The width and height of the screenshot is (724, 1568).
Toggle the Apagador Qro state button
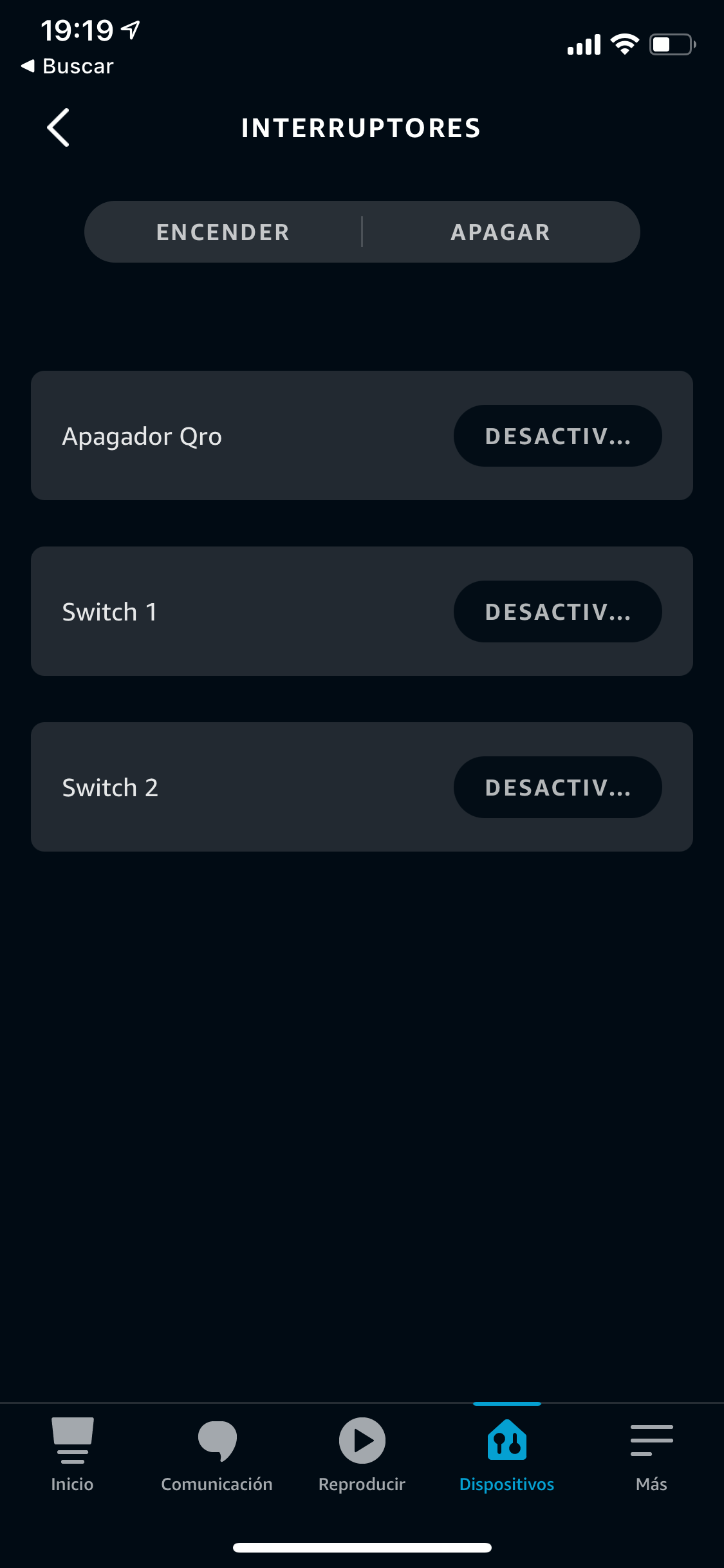(557, 436)
